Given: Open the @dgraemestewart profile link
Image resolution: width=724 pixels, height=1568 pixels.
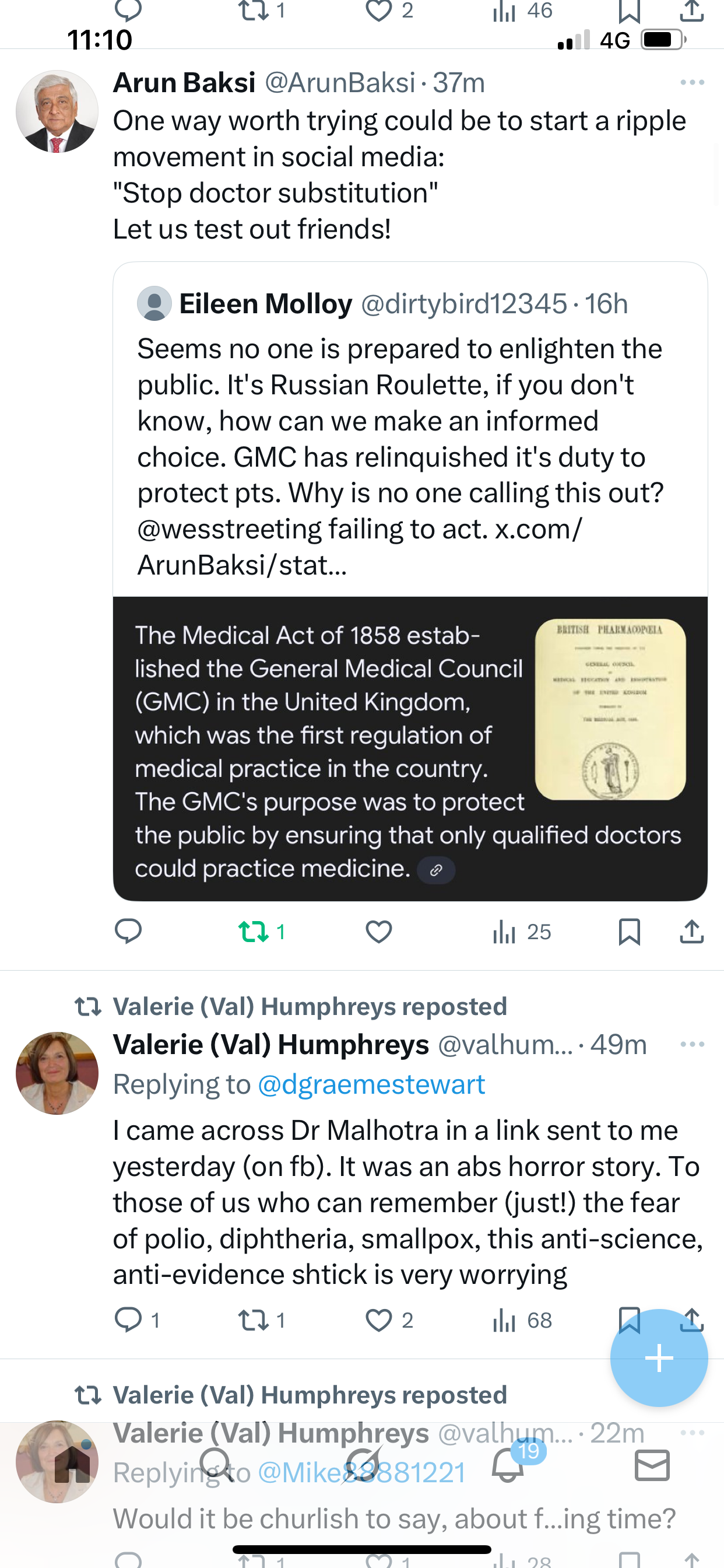Looking at the screenshot, I should point(371,1084).
